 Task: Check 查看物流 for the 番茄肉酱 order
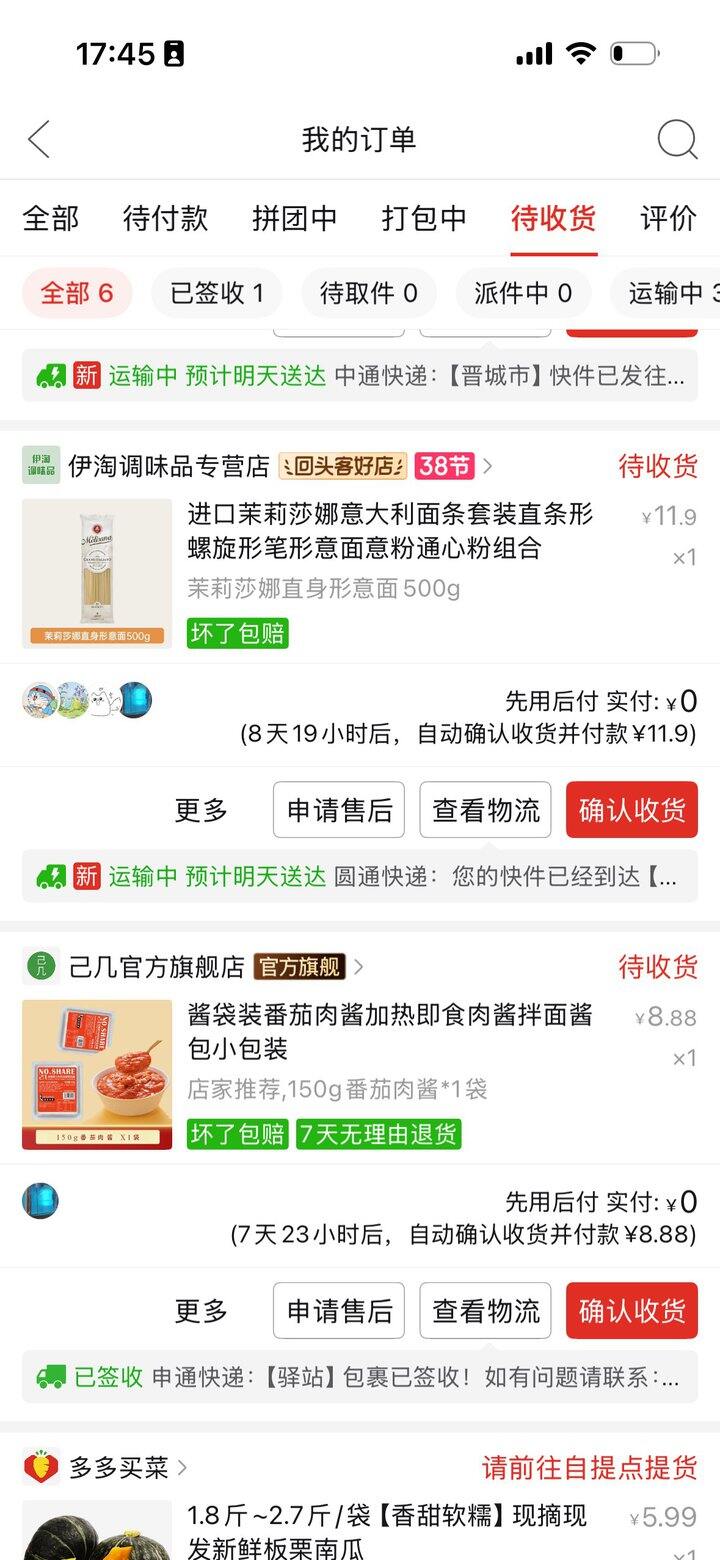[x=485, y=1311]
